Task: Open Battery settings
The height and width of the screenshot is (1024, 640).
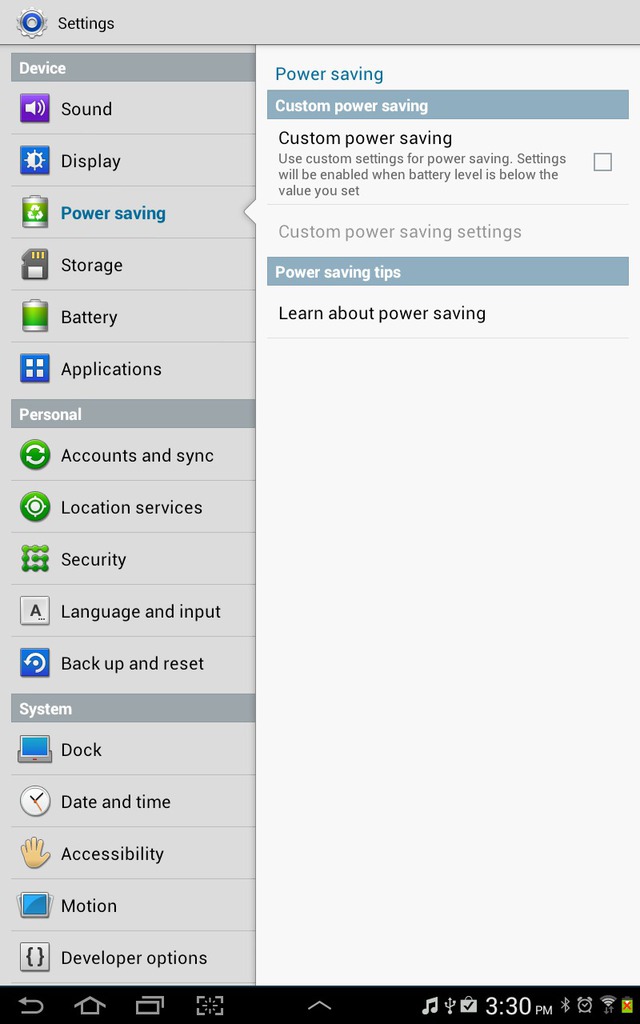Action: click(133, 317)
